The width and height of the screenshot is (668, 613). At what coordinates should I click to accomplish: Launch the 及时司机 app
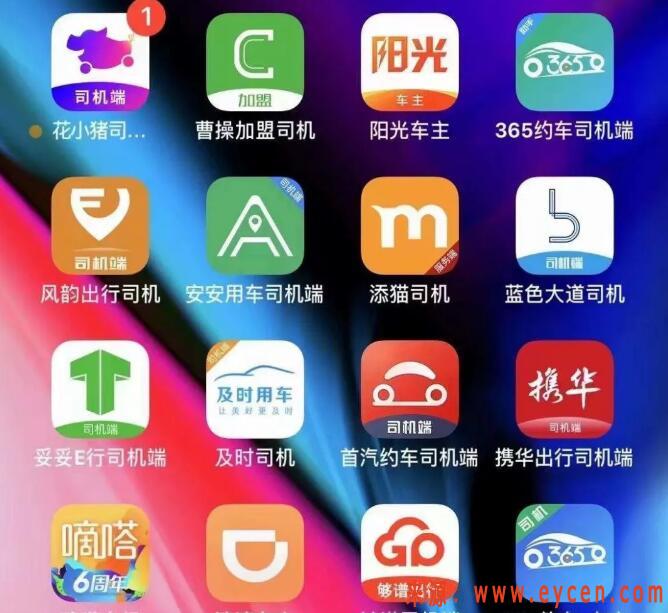pos(254,389)
